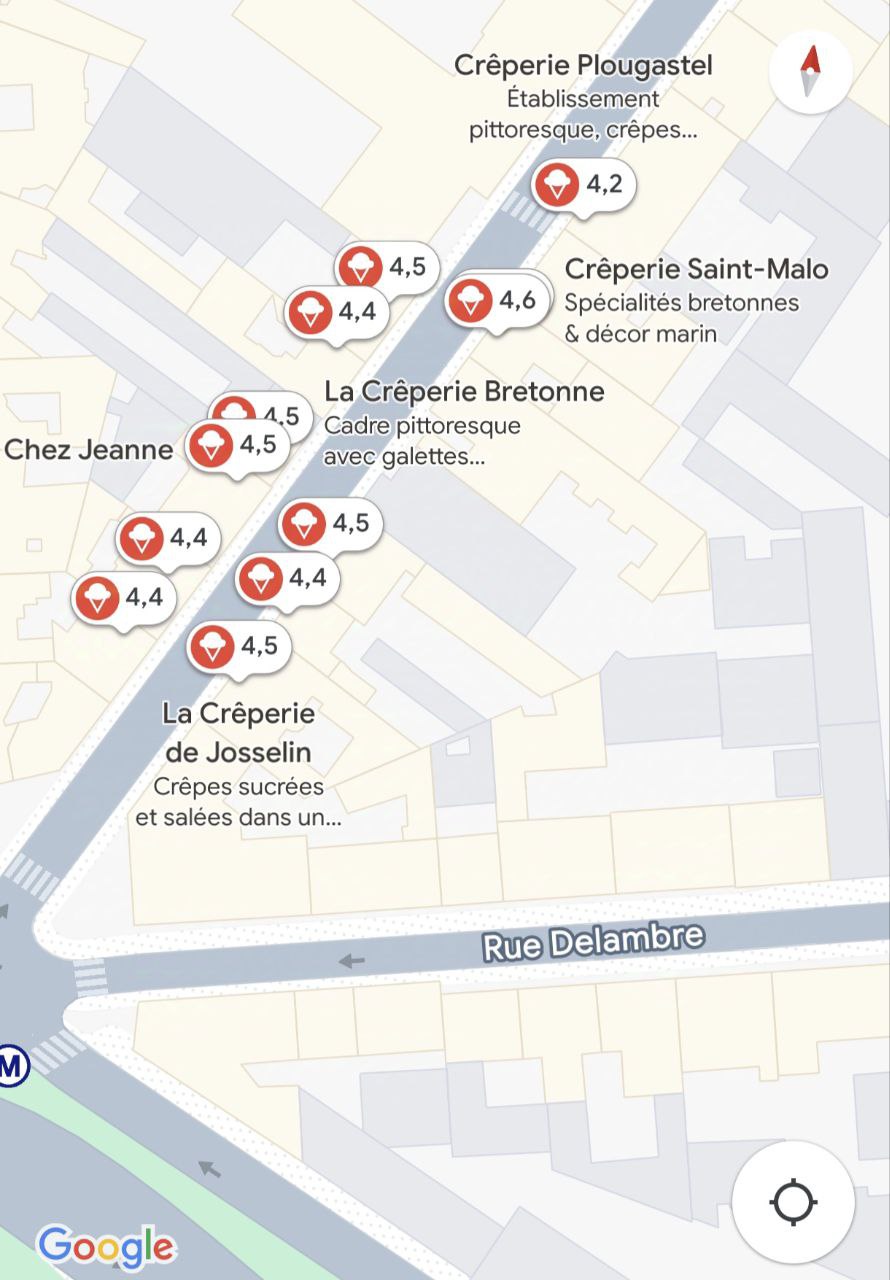Viewport: 890px width, 1280px height.
Task: View La Crêperie de Josselin place pin
Action: (212, 647)
